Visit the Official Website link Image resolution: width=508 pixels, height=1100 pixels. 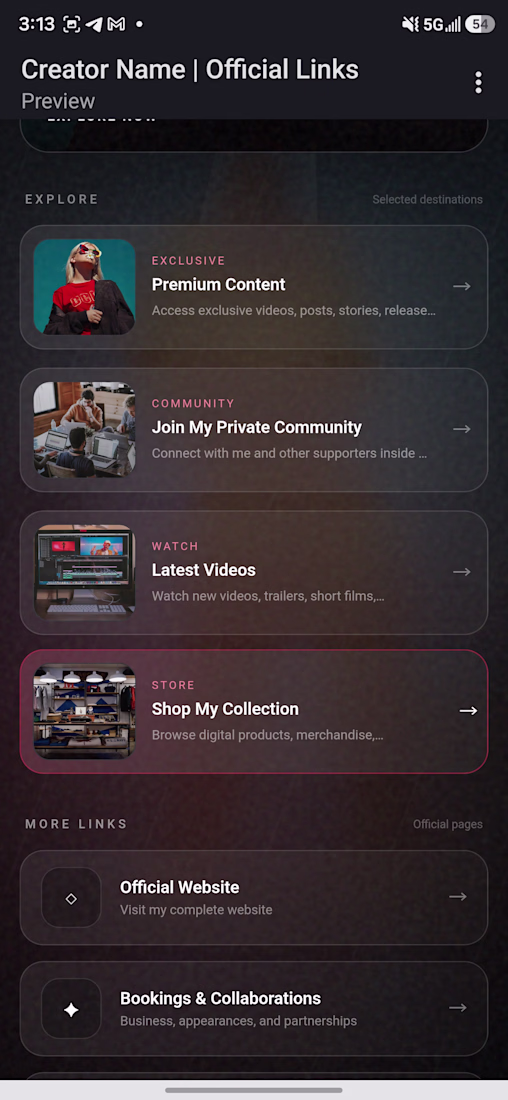[x=254, y=897]
